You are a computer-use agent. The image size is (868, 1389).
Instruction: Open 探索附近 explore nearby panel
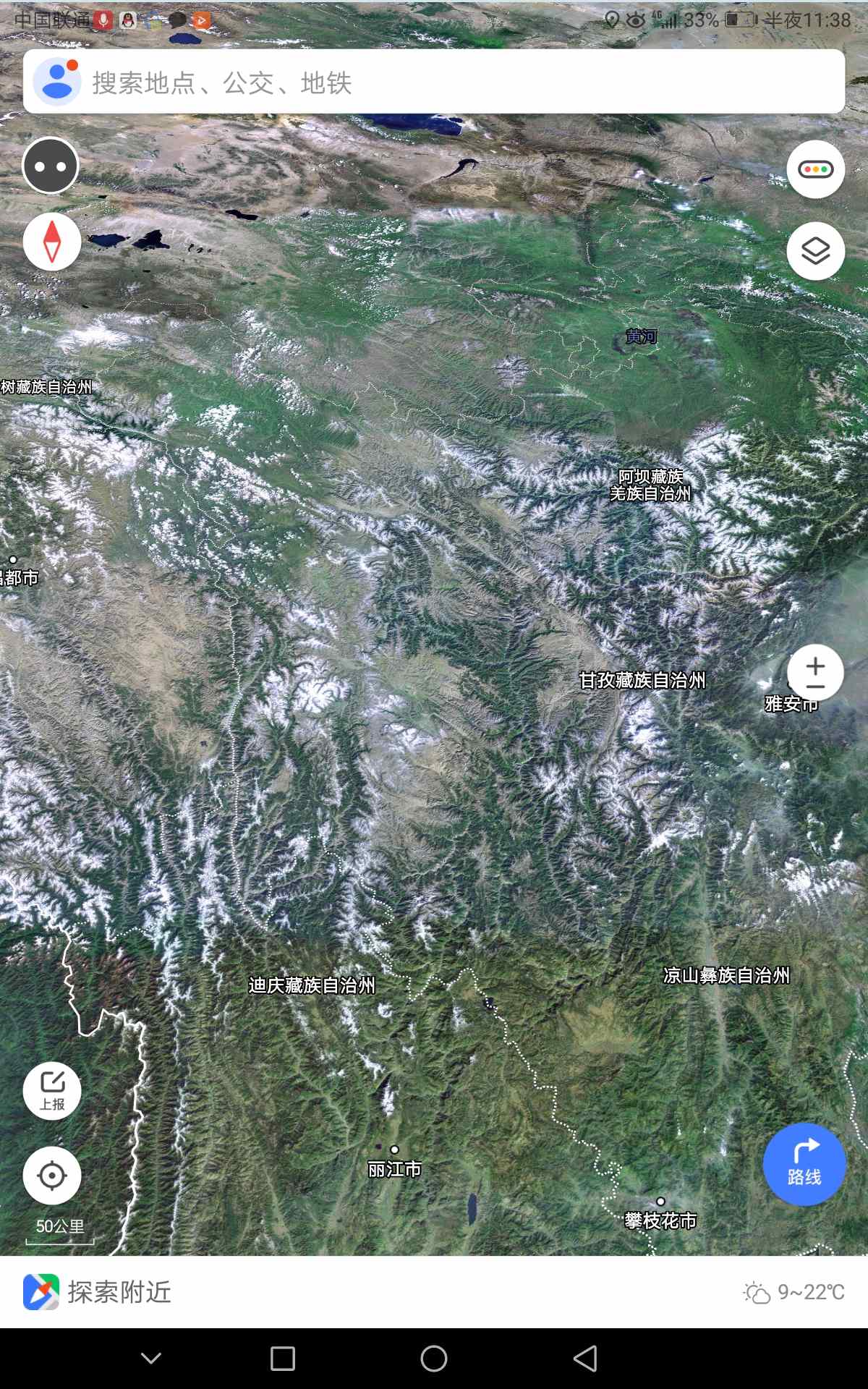pos(98,1292)
